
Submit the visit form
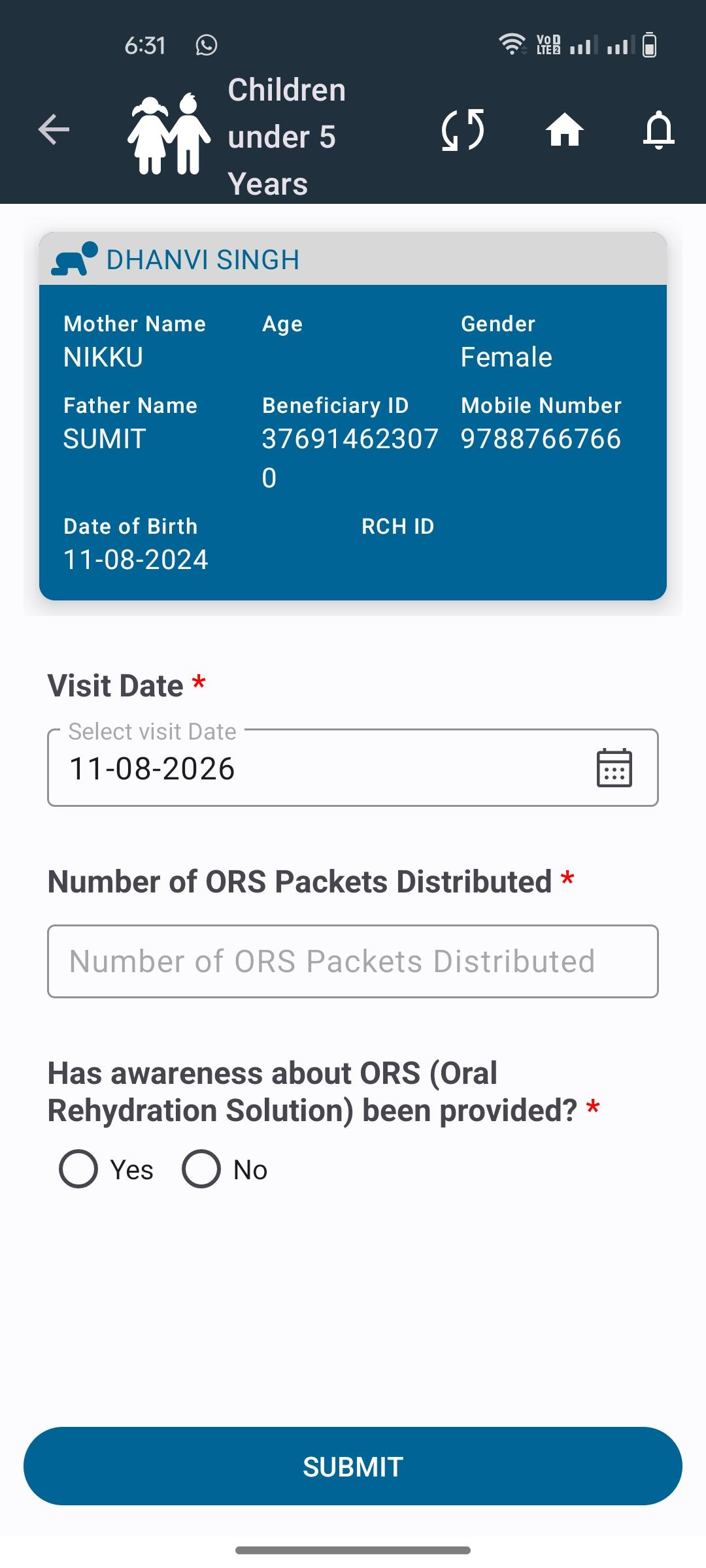coord(353,1466)
